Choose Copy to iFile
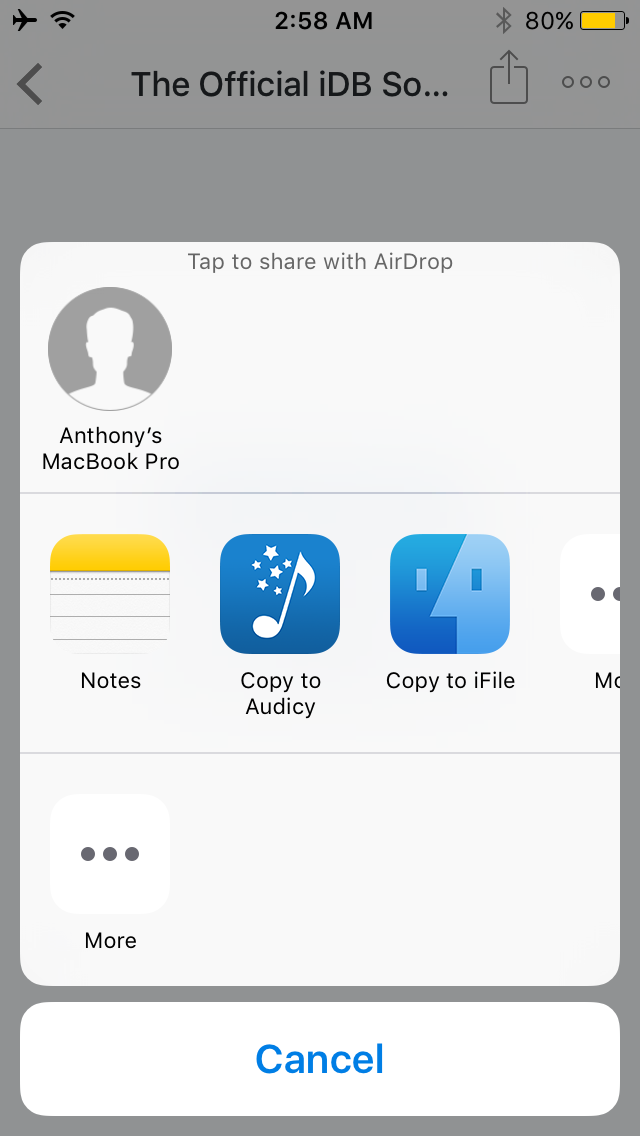Viewport: 640px width, 1136px height. coord(450,594)
